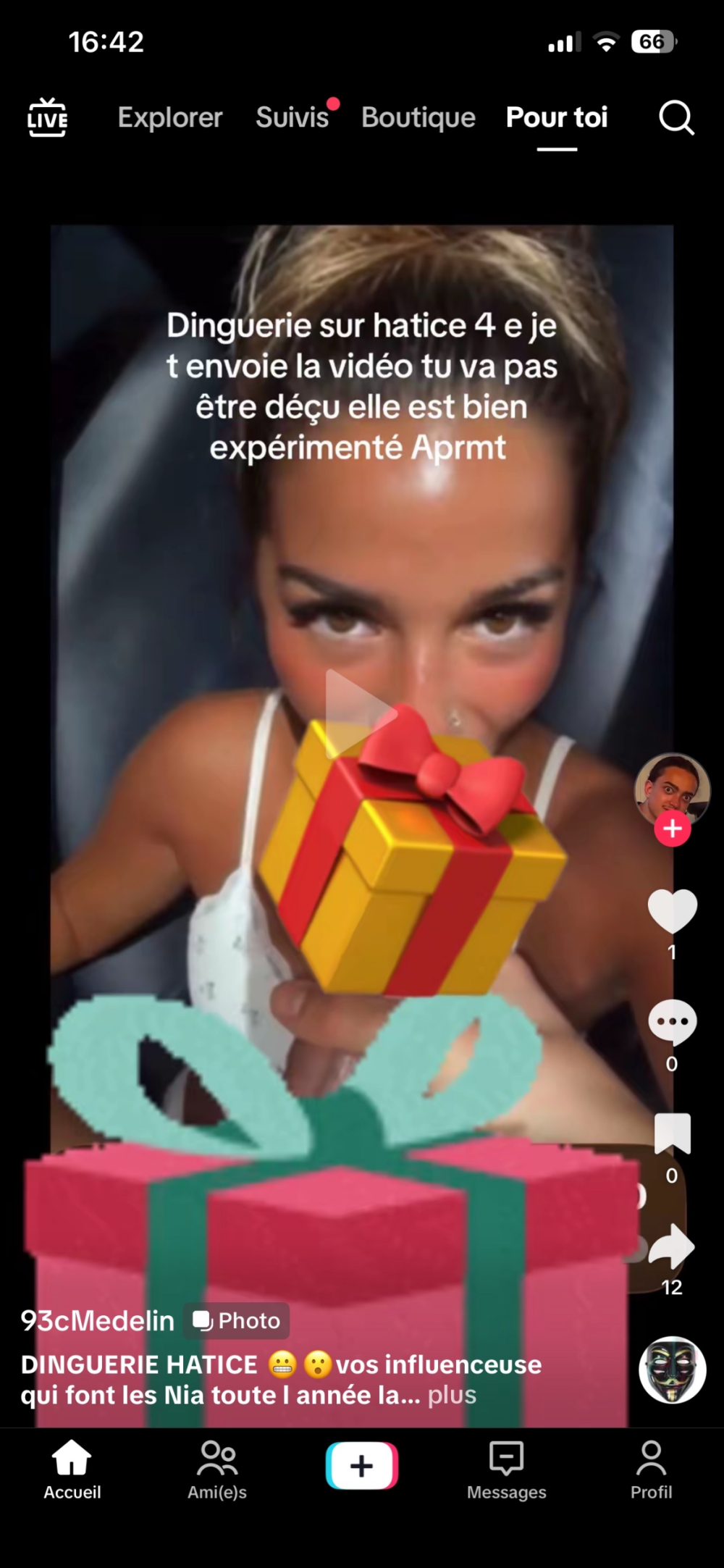Create a new post with plus button
Image resolution: width=724 pixels, height=1568 pixels.
pos(362,1465)
